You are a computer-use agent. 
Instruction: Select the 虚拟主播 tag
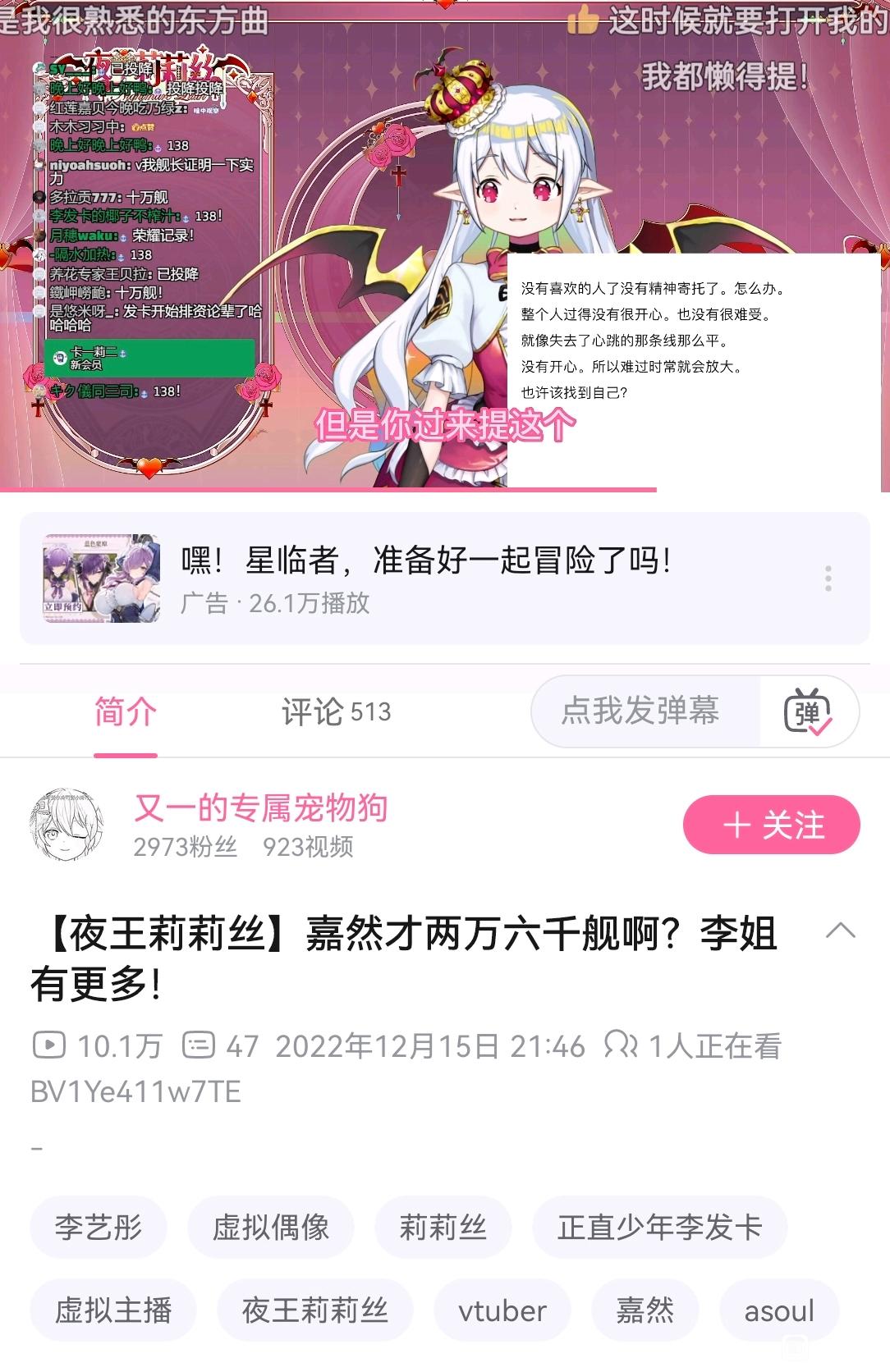click(113, 1310)
